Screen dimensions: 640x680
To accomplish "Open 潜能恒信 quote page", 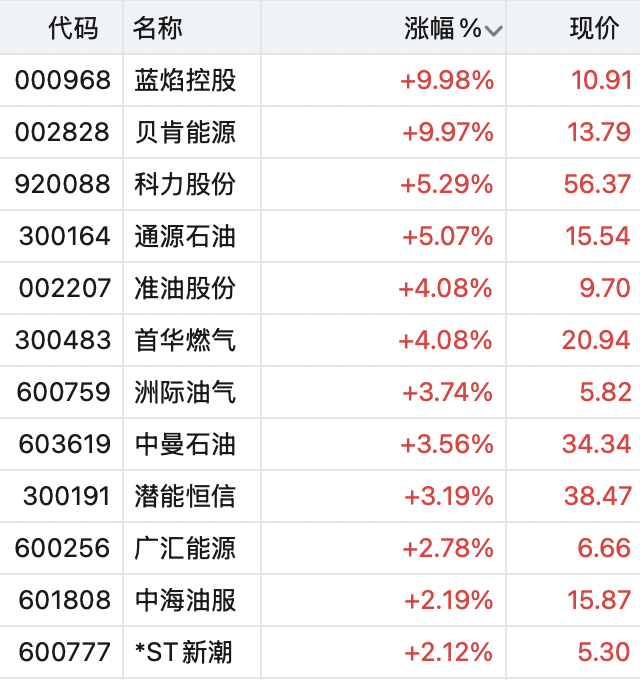I will [185, 496].
